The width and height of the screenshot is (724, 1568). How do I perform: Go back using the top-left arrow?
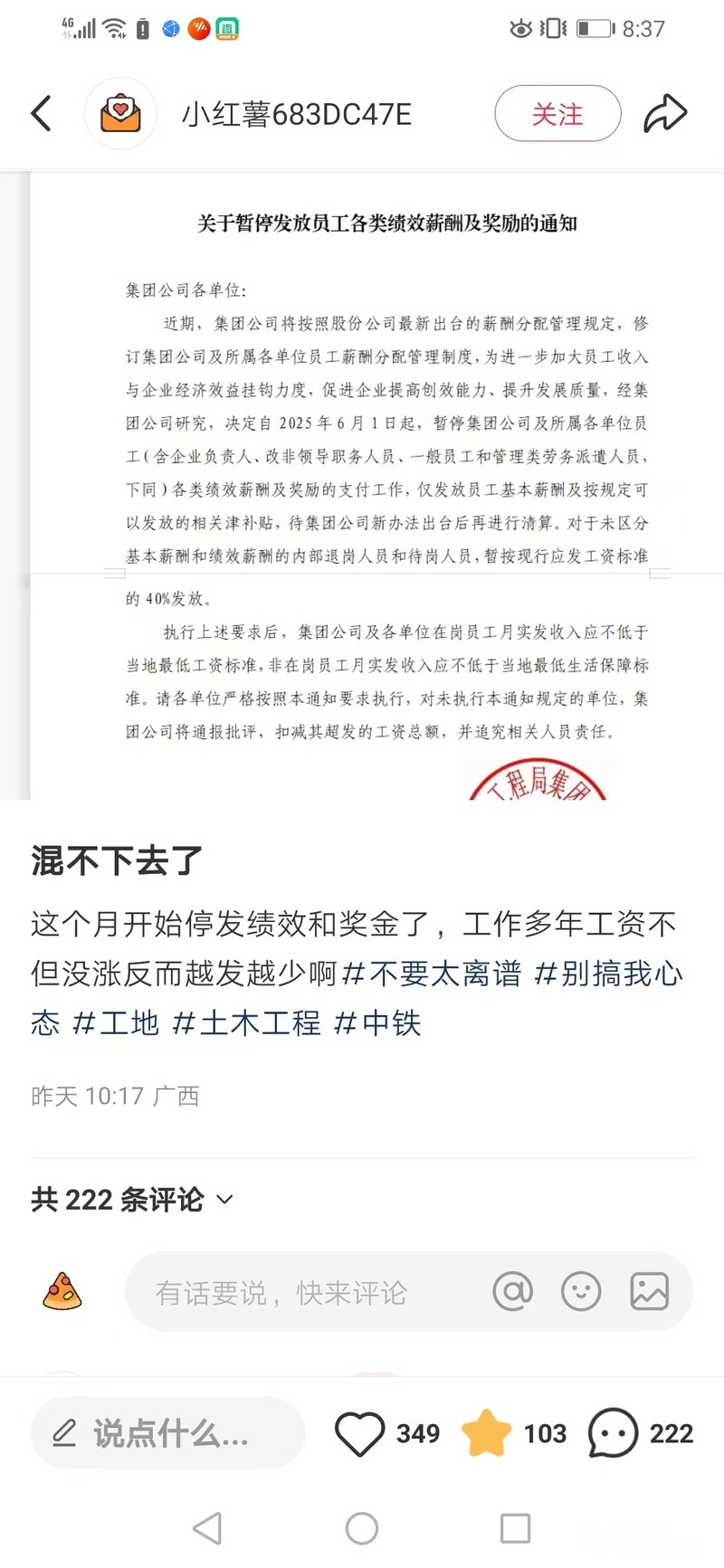click(x=42, y=114)
